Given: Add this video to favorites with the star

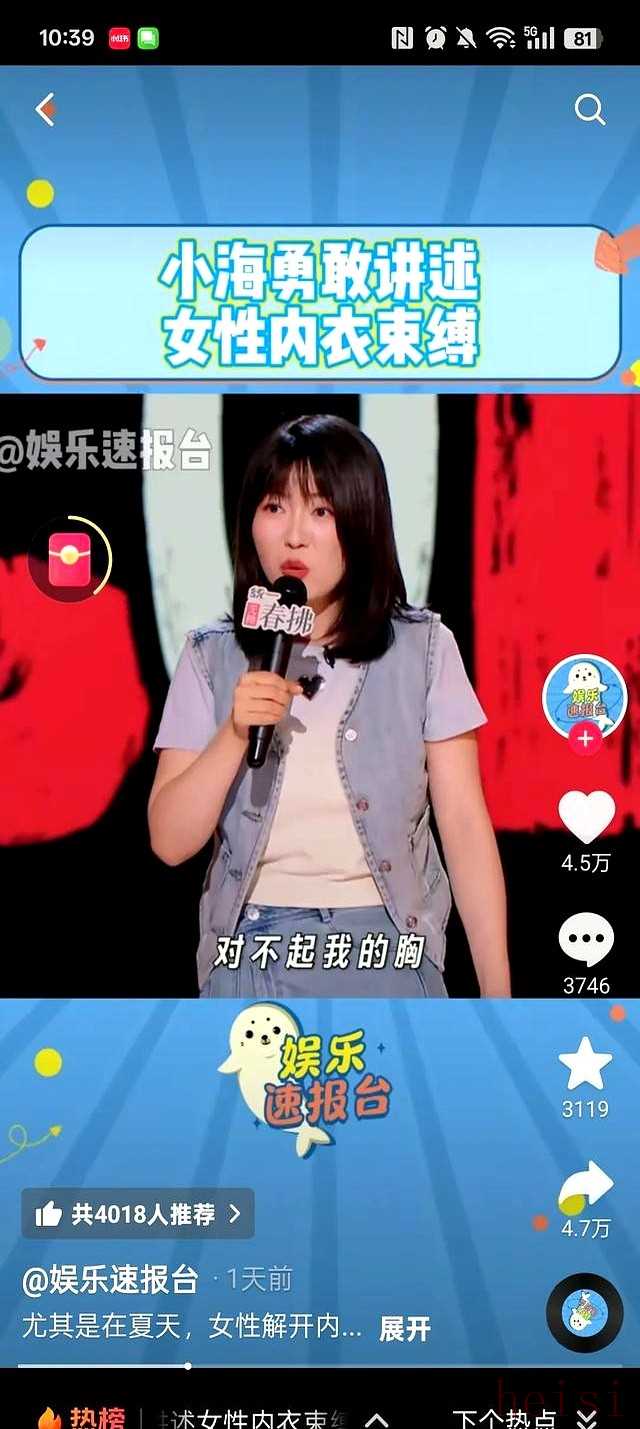Looking at the screenshot, I should pyautogui.click(x=586, y=1064).
